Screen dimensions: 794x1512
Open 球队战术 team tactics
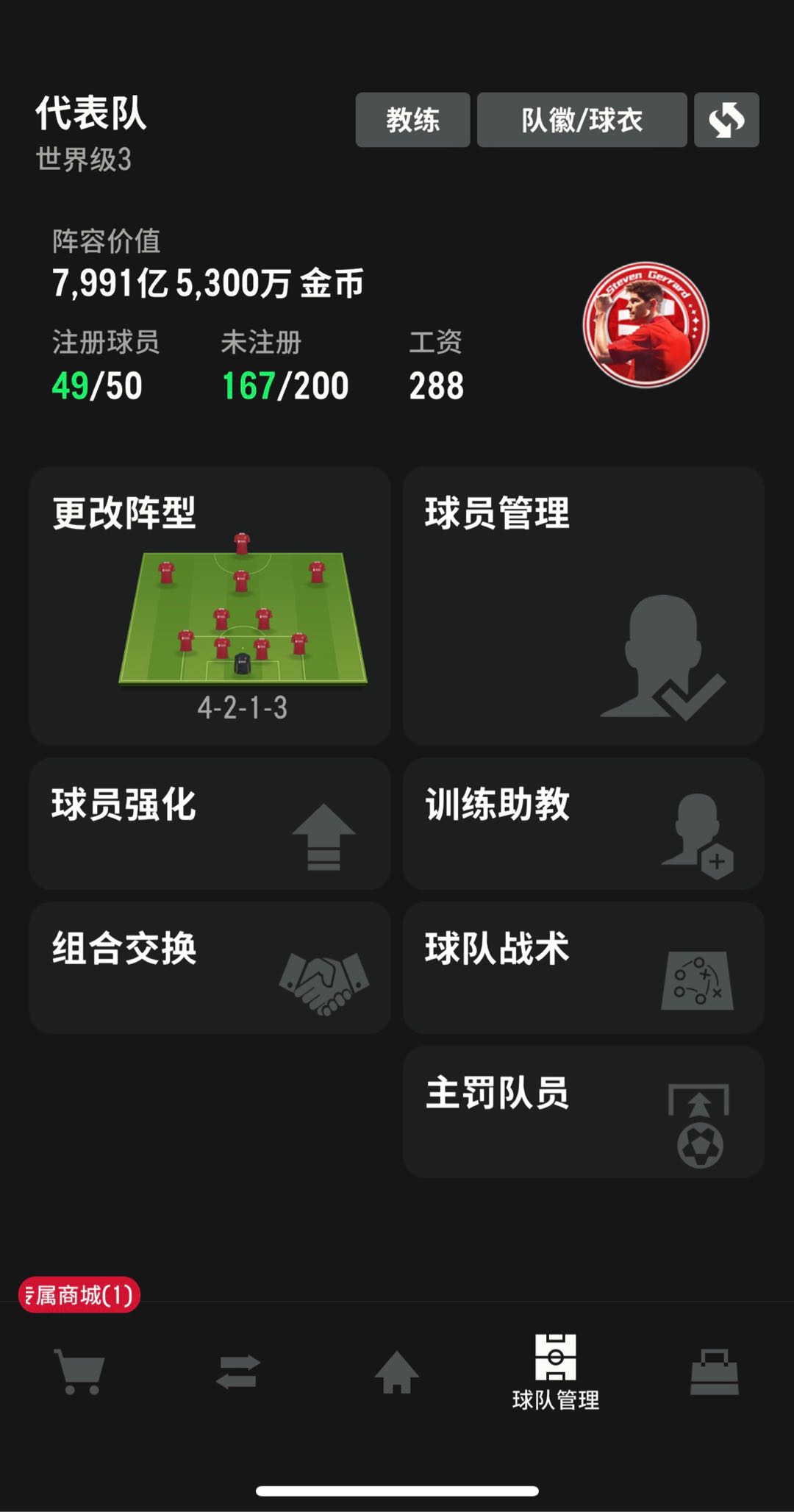pyautogui.click(x=583, y=967)
